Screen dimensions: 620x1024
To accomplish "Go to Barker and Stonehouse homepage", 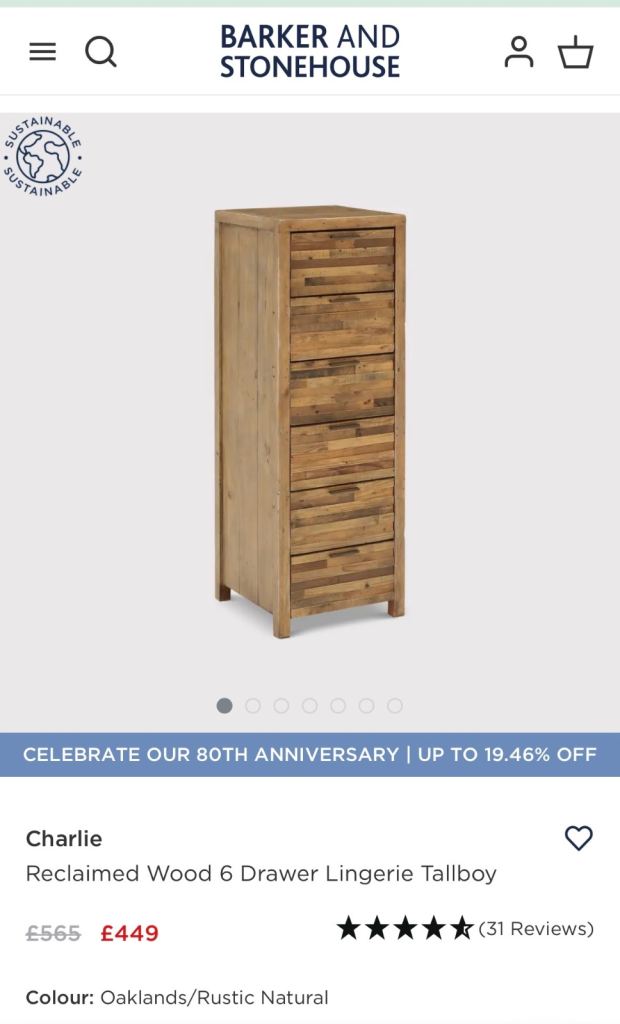I will coord(310,52).
